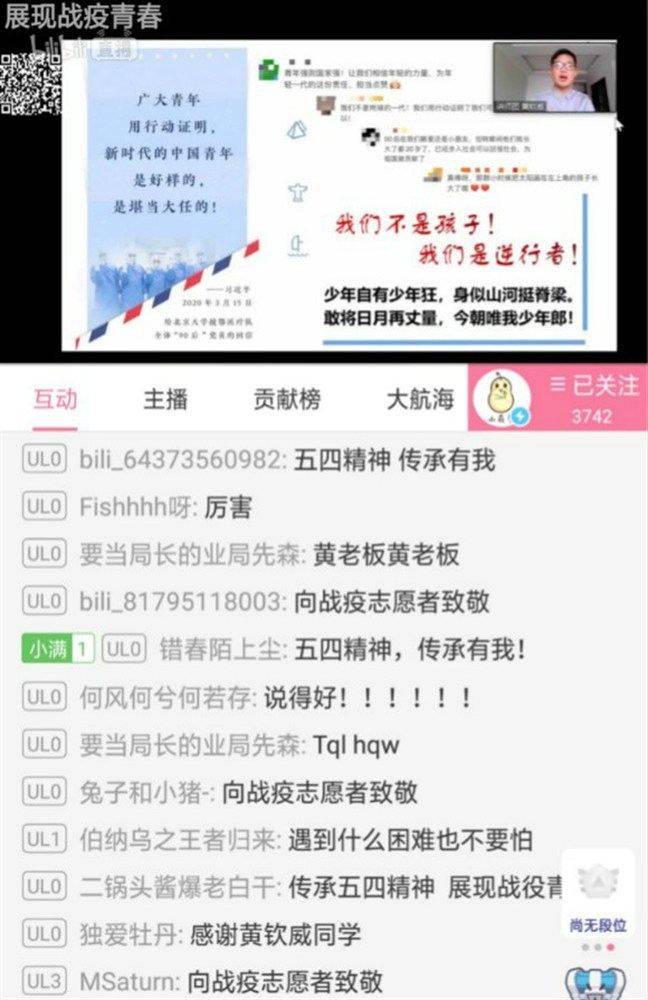The height and width of the screenshot is (1000, 648).
Task: Switch to the 大航海 tab
Action: click(x=420, y=399)
